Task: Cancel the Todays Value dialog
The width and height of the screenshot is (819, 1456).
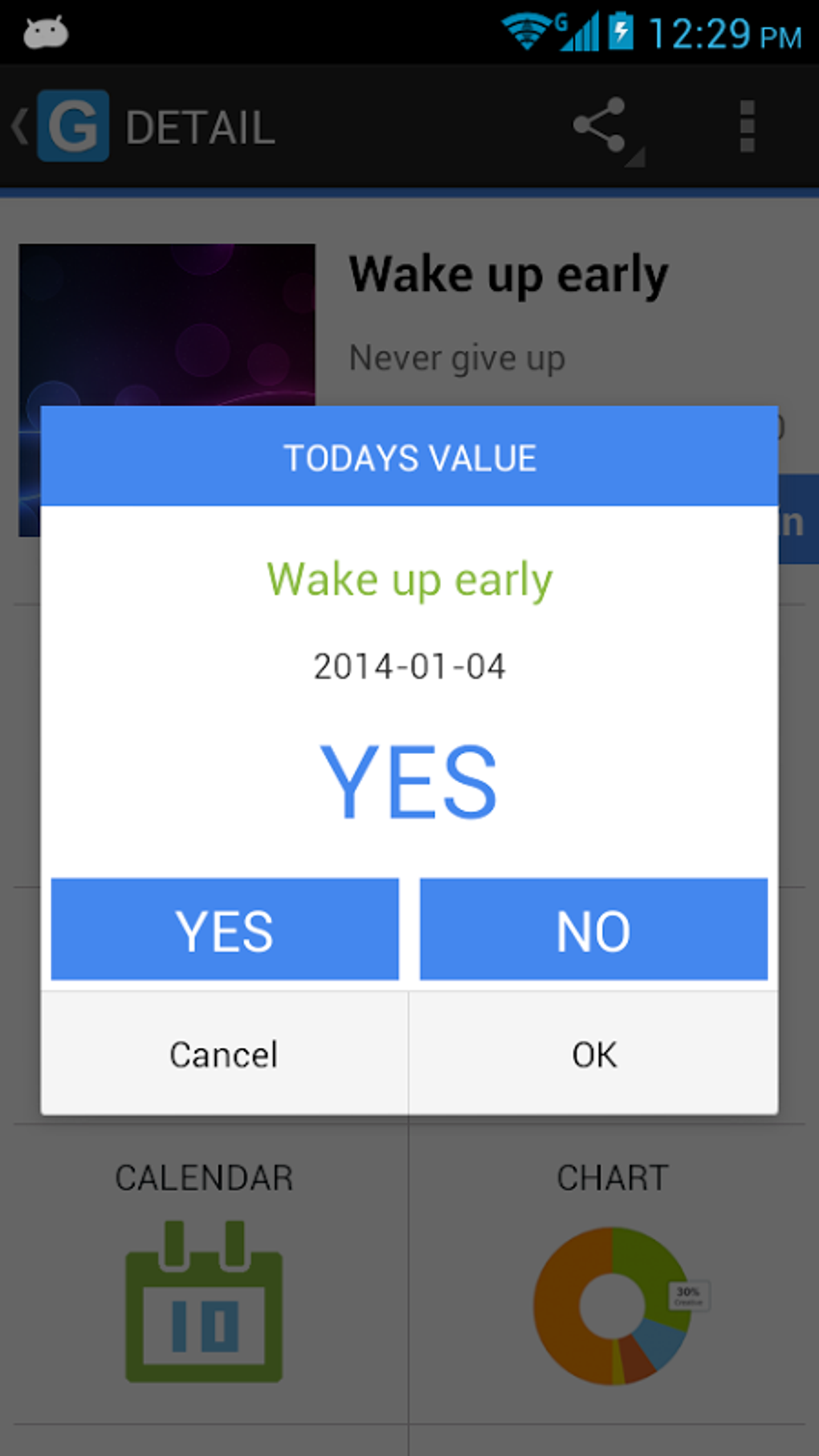Action: click(x=224, y=1054)
